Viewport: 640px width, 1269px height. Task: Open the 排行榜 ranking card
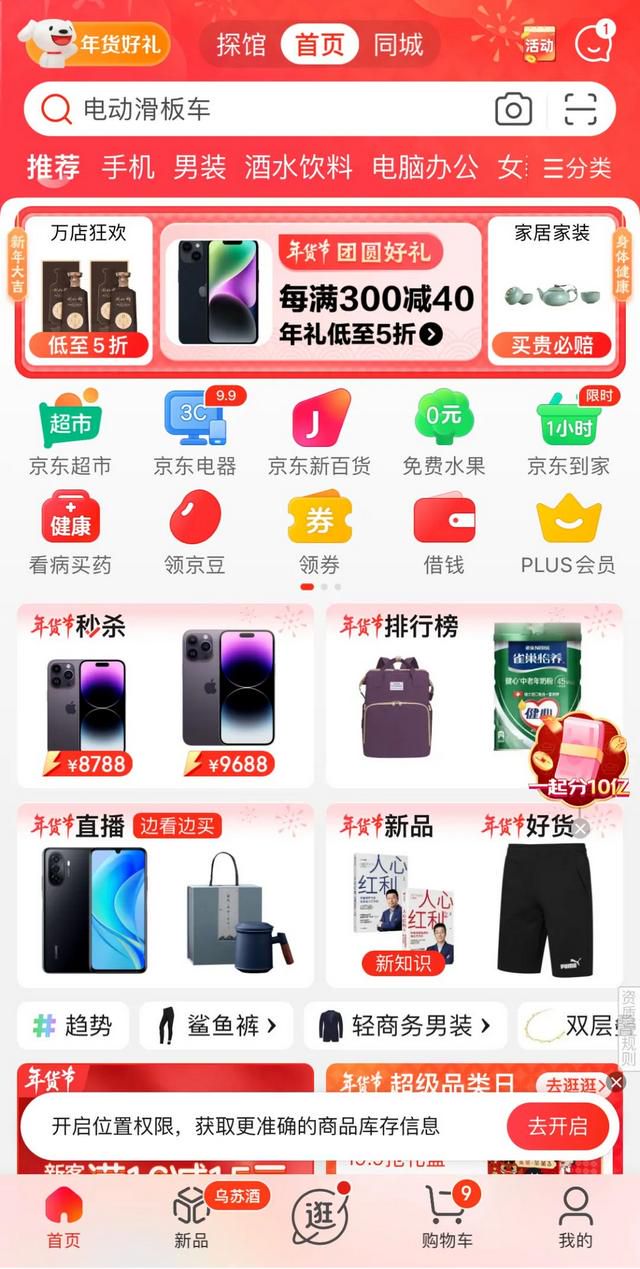point(474,695)
